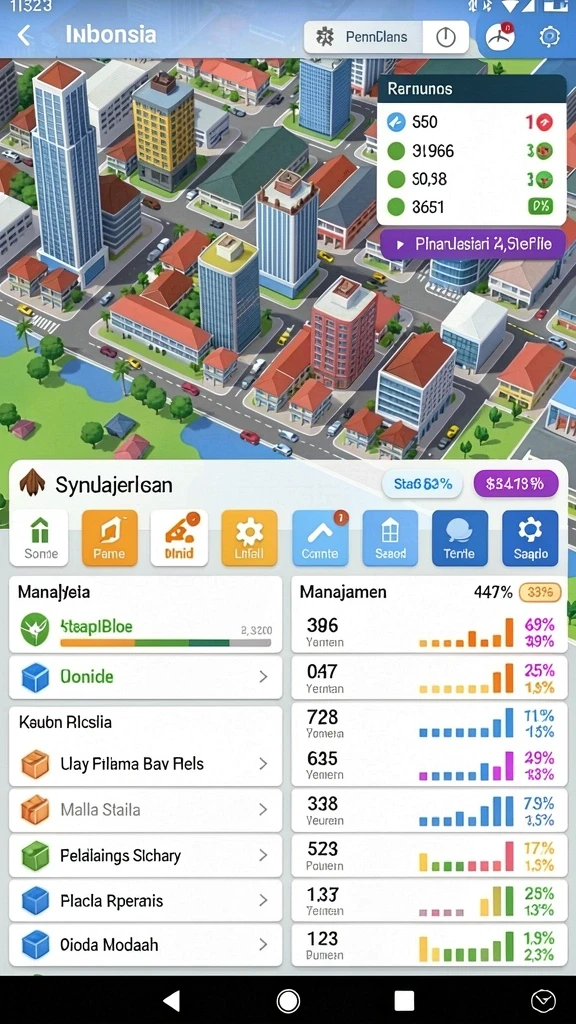Image resolution: width=576 pixels, height=1024 pixels.
Task: Tap the Connte button with red badge
Action: 320,538
